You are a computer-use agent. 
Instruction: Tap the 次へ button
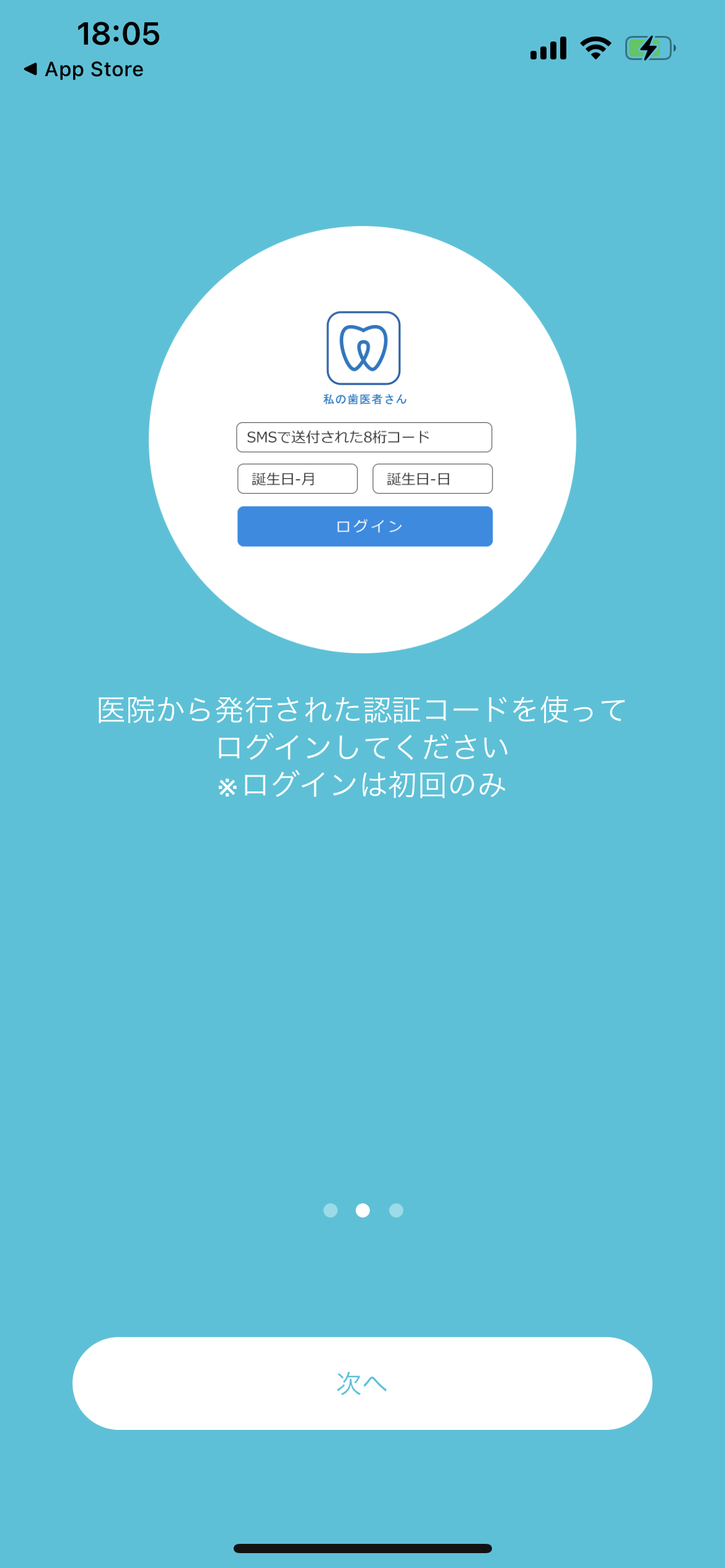tap(362, 1383)
